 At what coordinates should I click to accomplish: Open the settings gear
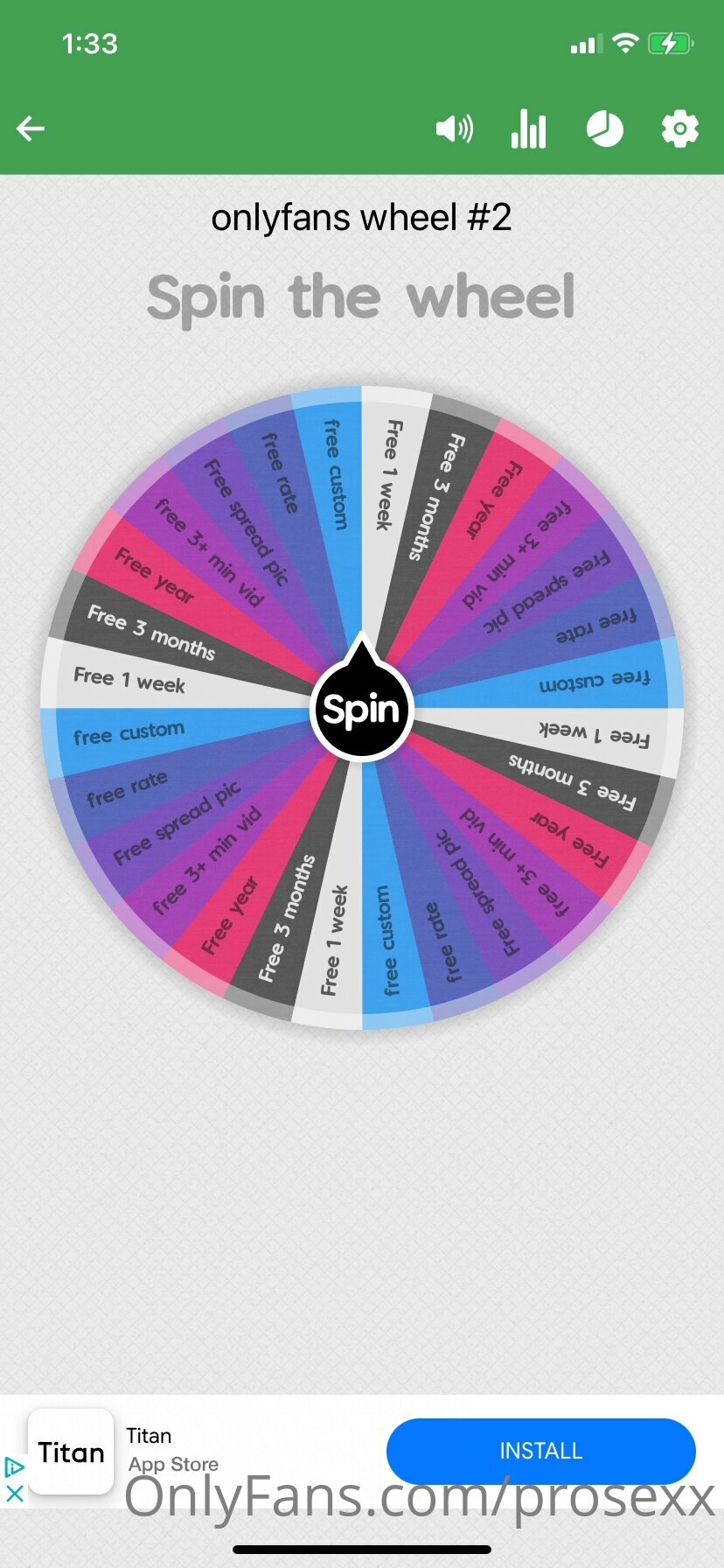click(x=680, y=129)
